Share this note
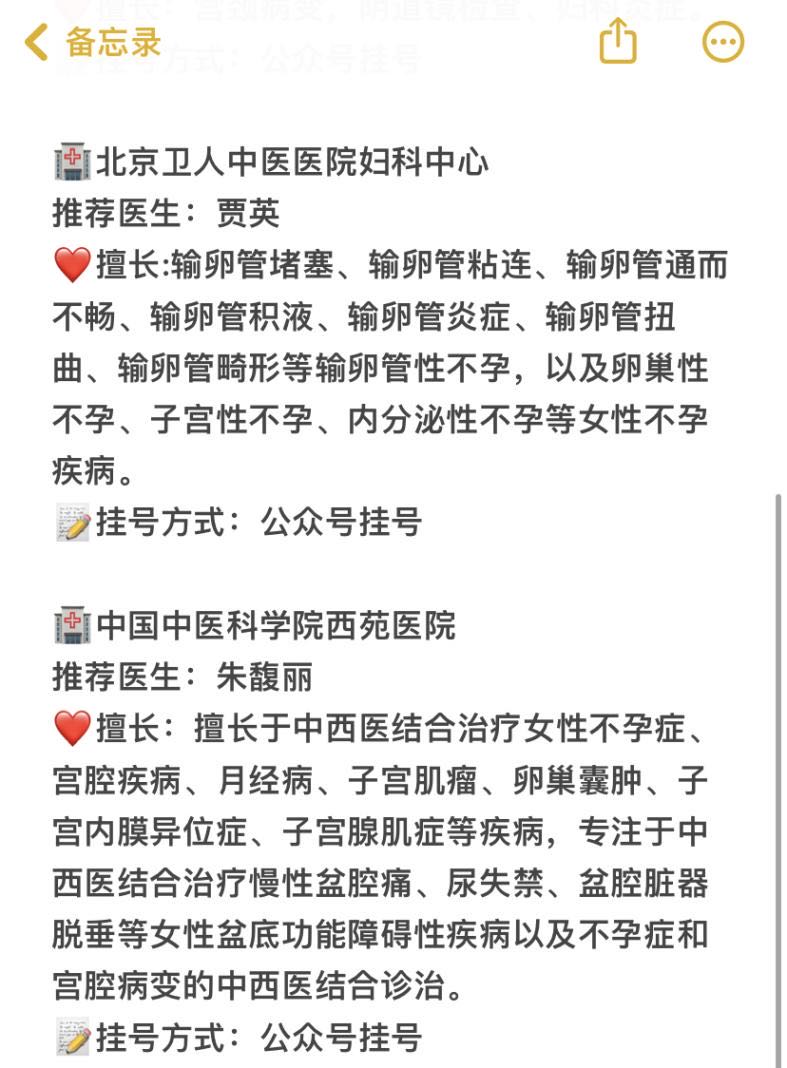Viewport: 787px width, 1068px height. tap(618, 43)
